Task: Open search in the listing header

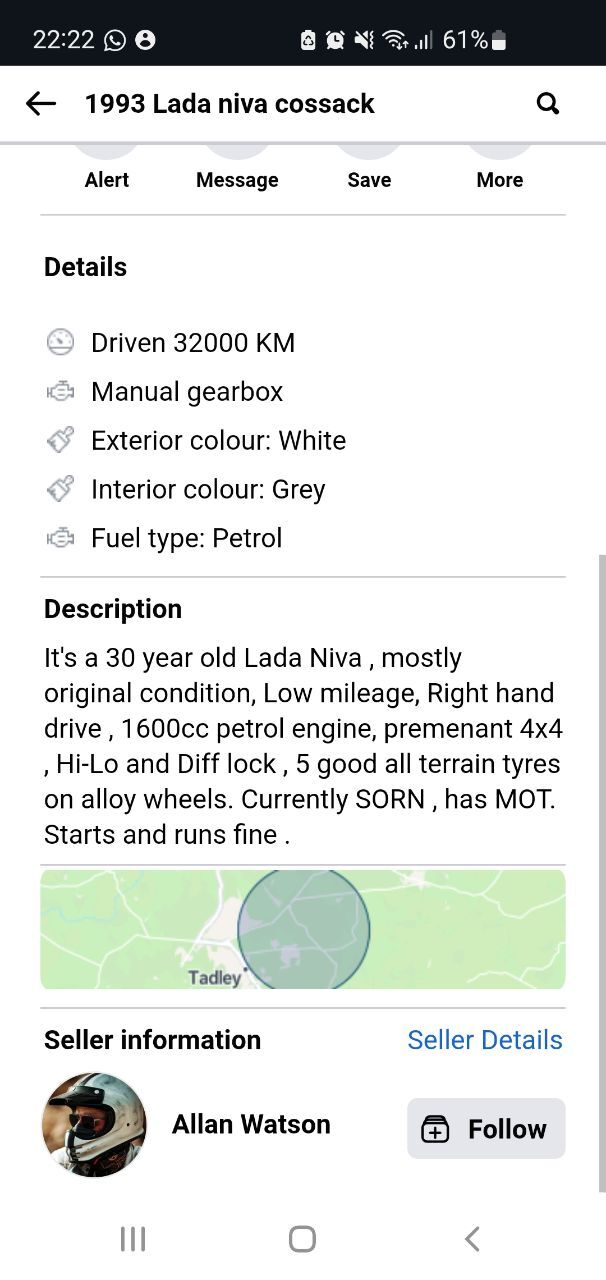Action: (548, 103)
